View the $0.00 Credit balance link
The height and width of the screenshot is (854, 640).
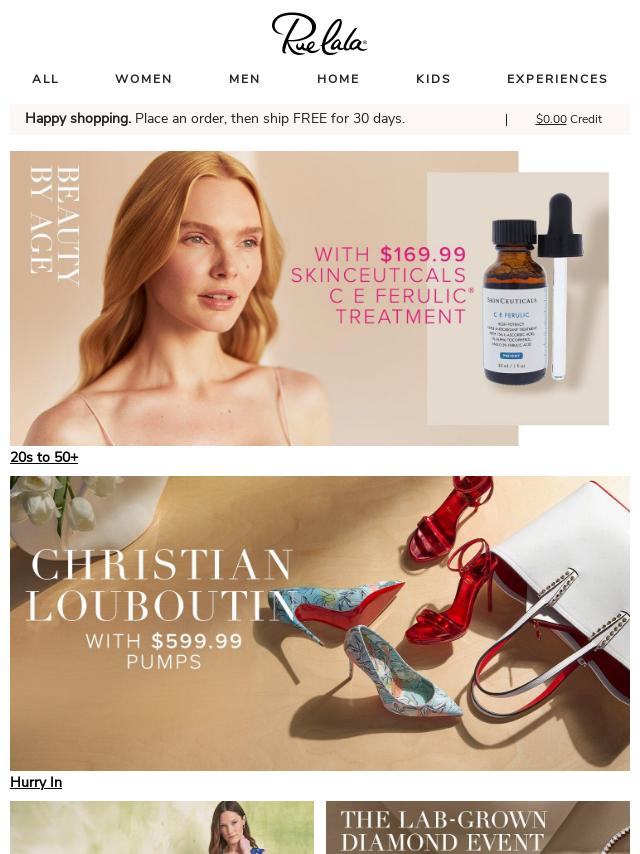point(568,119)
